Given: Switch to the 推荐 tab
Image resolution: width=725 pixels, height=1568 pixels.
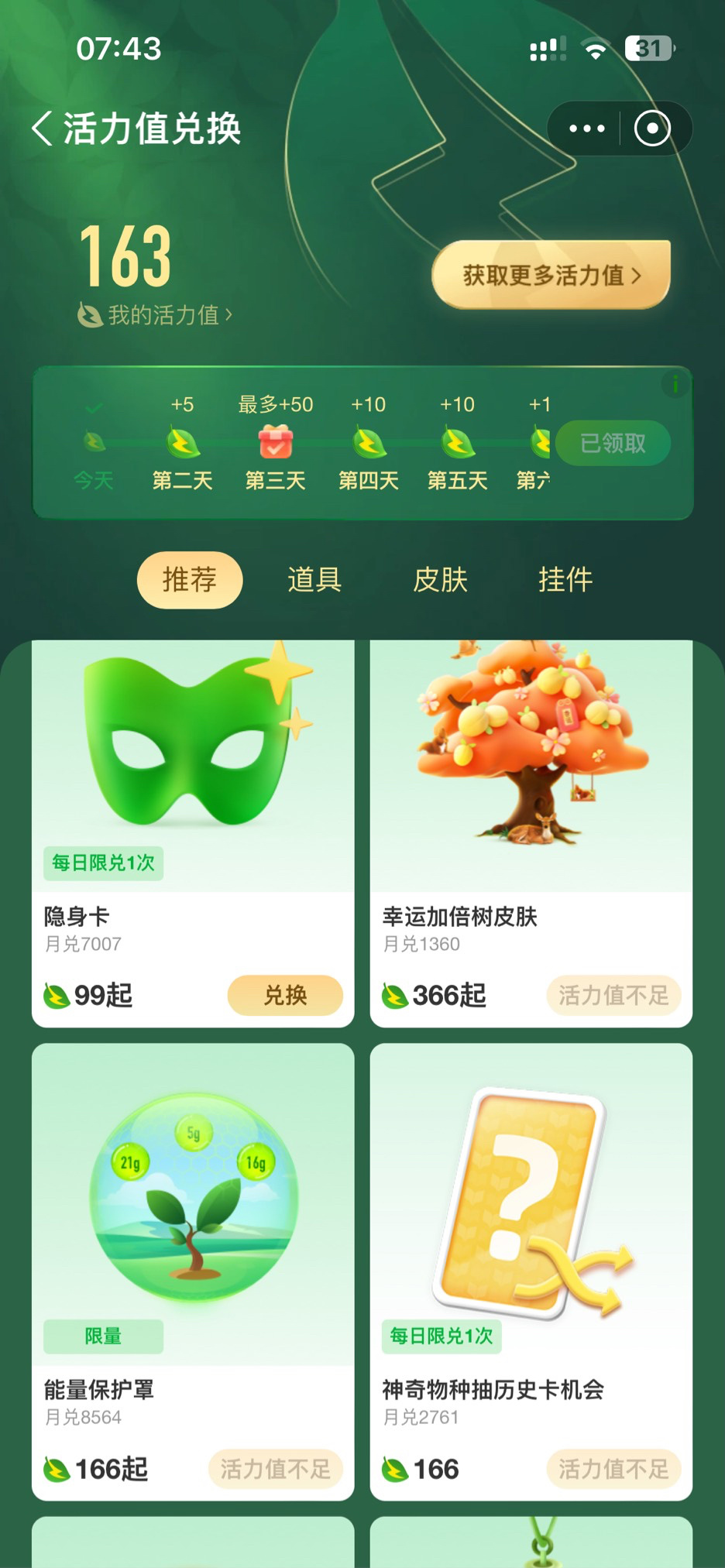Looking at the screenshot, I should coord(190,579).
